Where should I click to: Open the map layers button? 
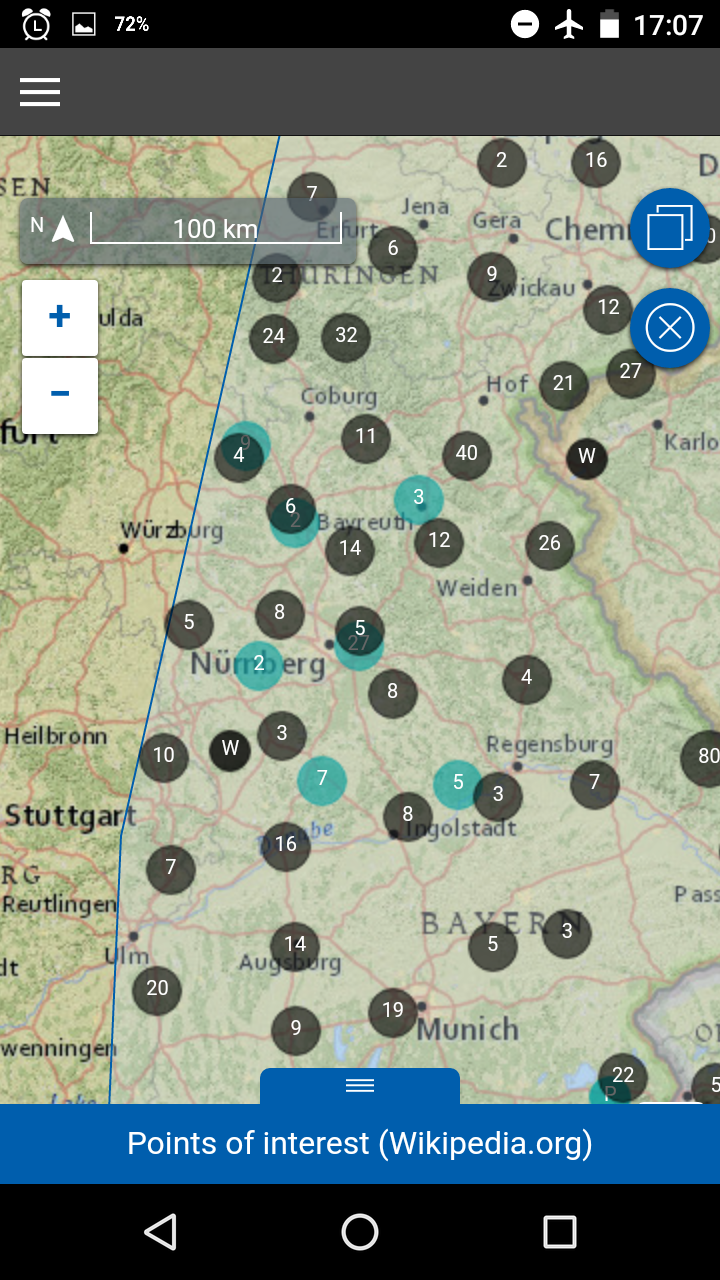coord(669,228)
